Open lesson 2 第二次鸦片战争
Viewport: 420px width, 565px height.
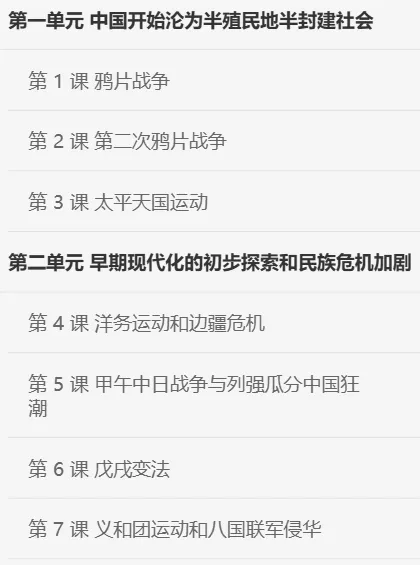click(214, 141)
